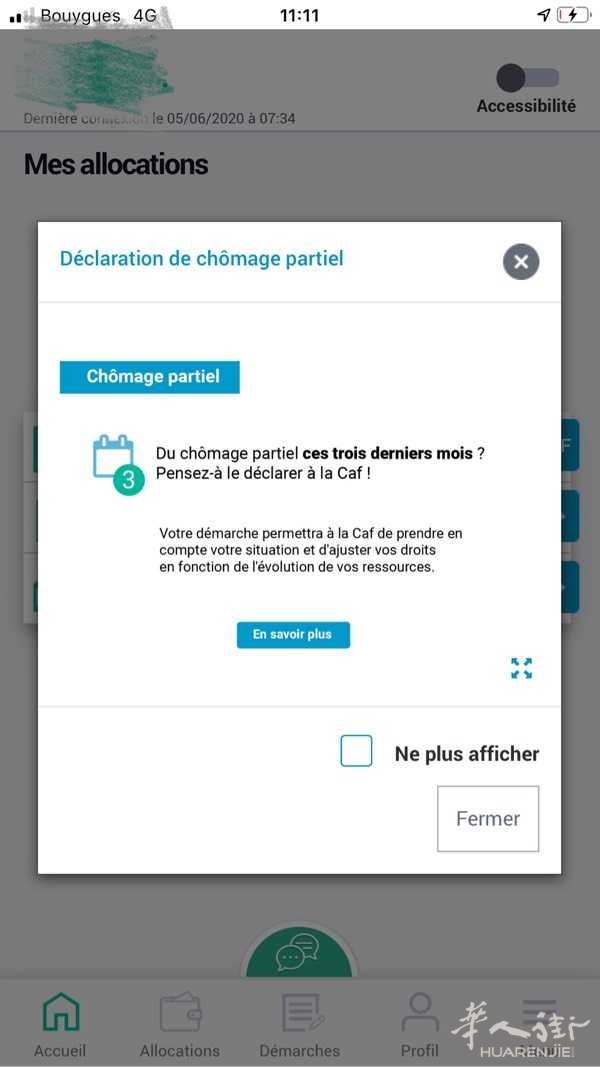600x1067 pixels.
Task: Toggle the Accessibilité switch
Action: pos(527,78)
